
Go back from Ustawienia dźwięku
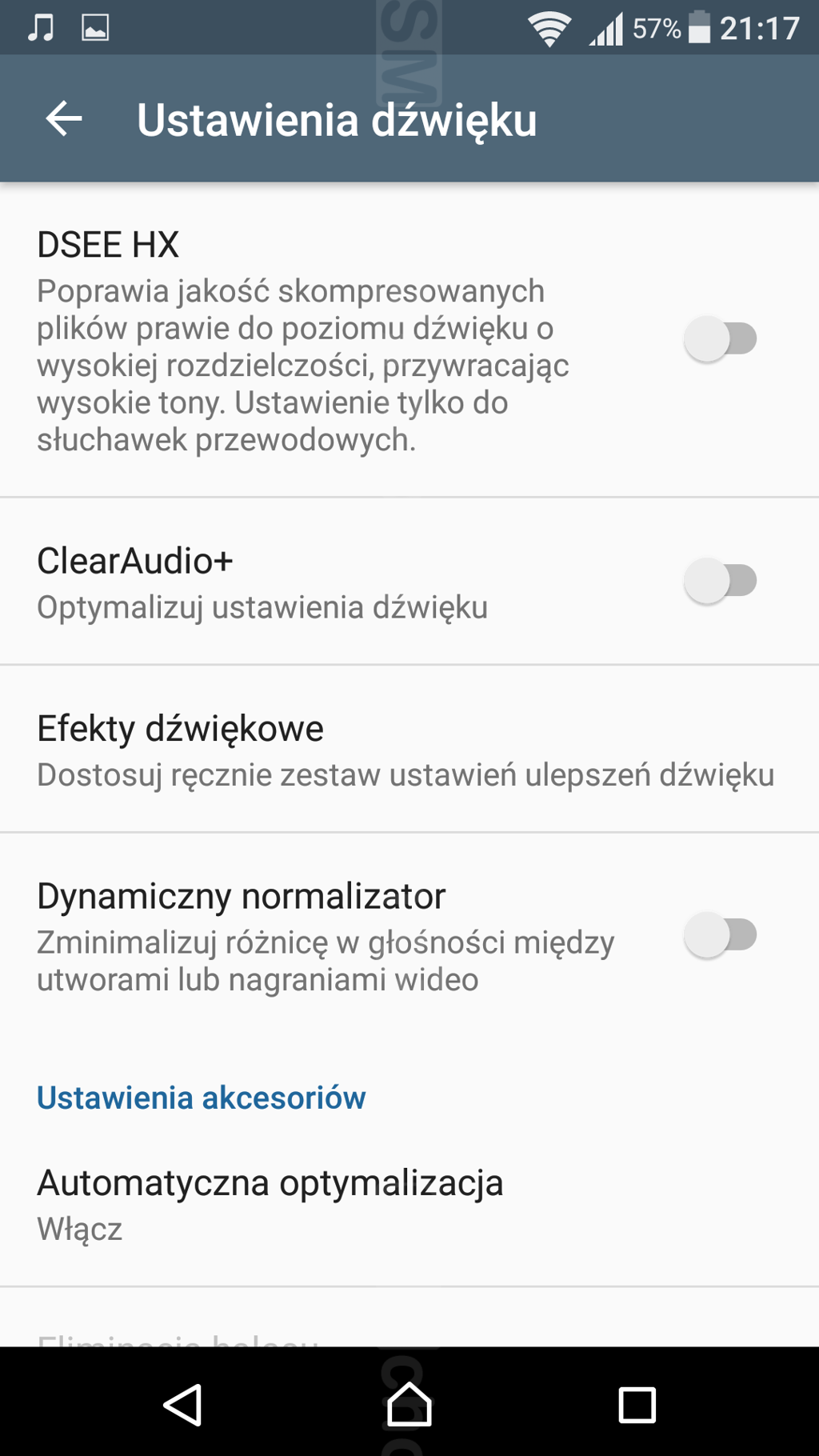tap(64, 119)
